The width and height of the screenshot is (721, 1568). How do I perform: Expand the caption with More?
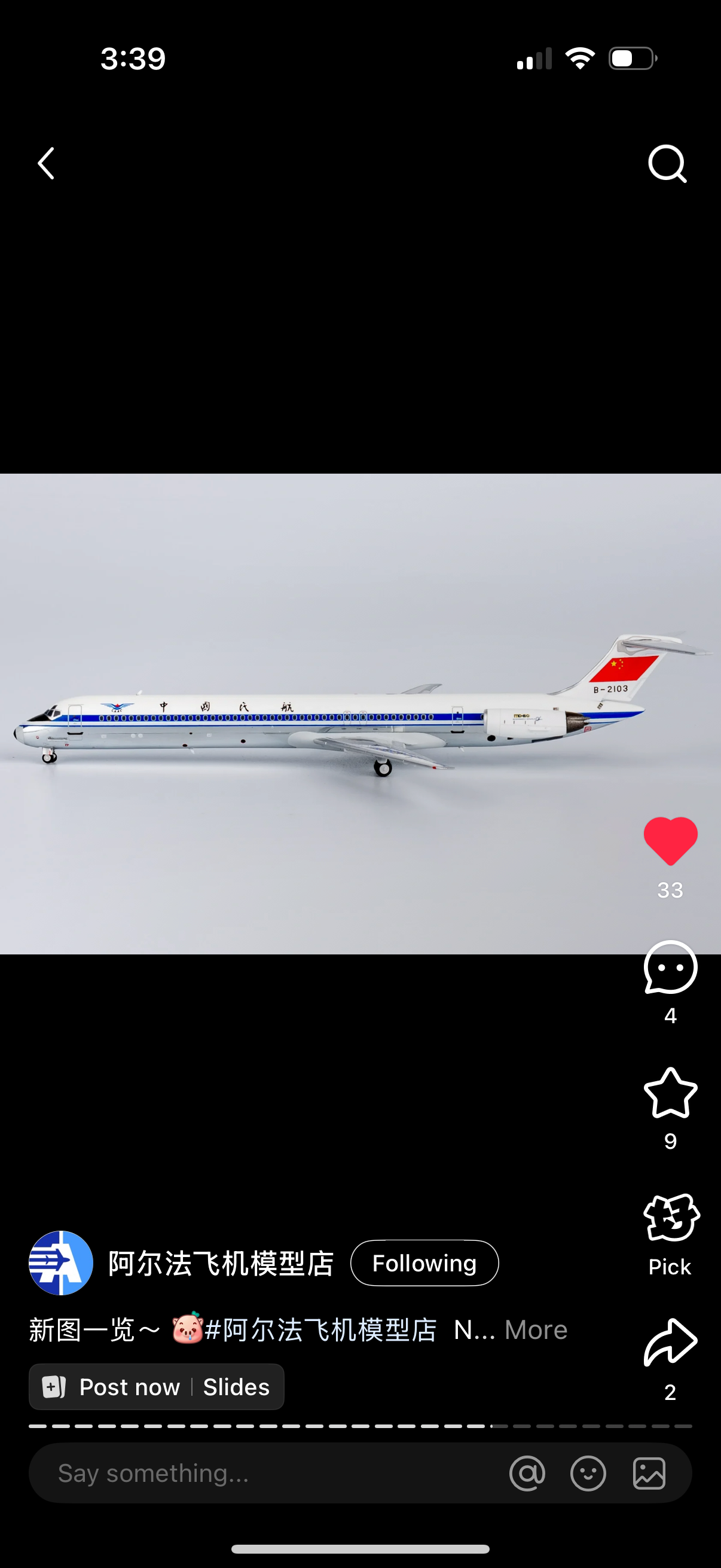[x=536, y=1330]
